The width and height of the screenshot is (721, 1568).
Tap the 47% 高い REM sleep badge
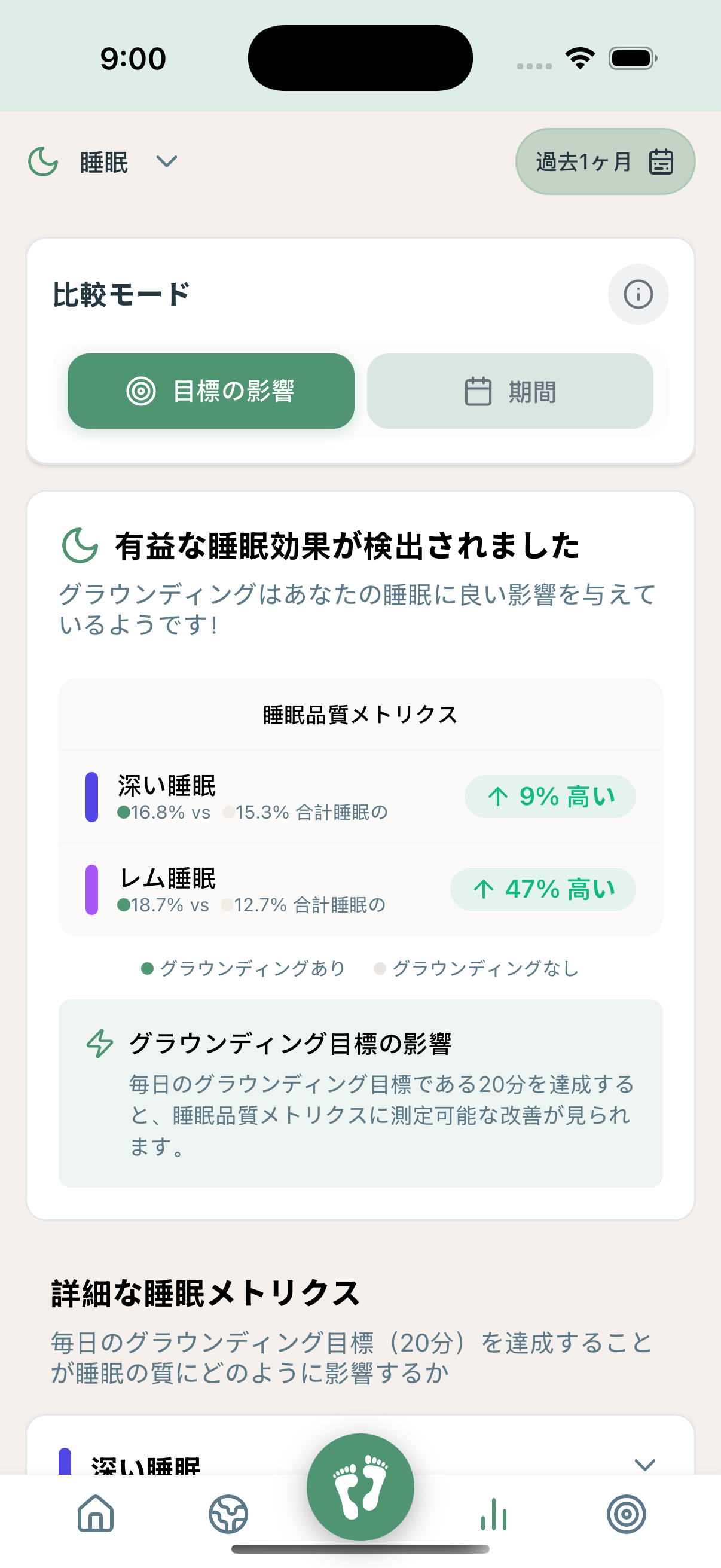(x=543, y=889)
